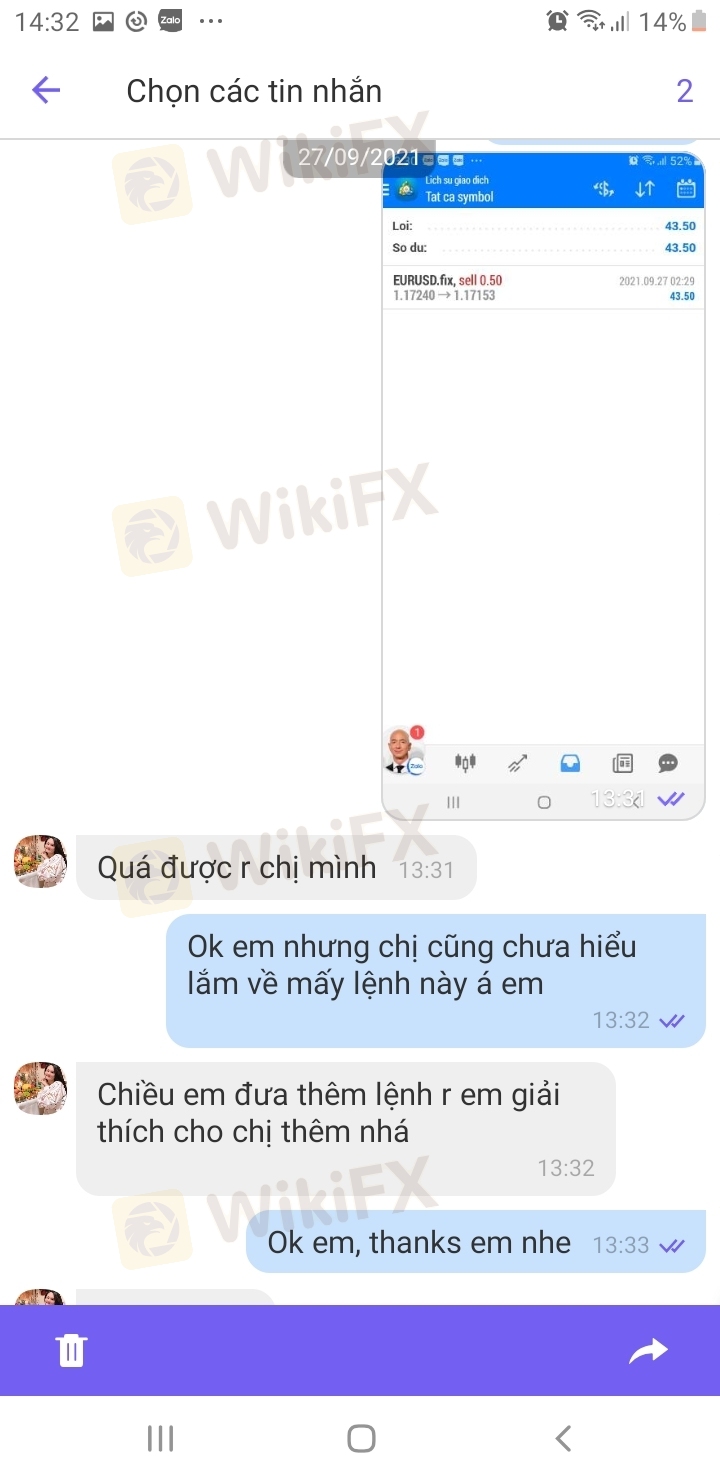Forward the selected messages
720x1480 pixels.
click(x=647, y=1351)
